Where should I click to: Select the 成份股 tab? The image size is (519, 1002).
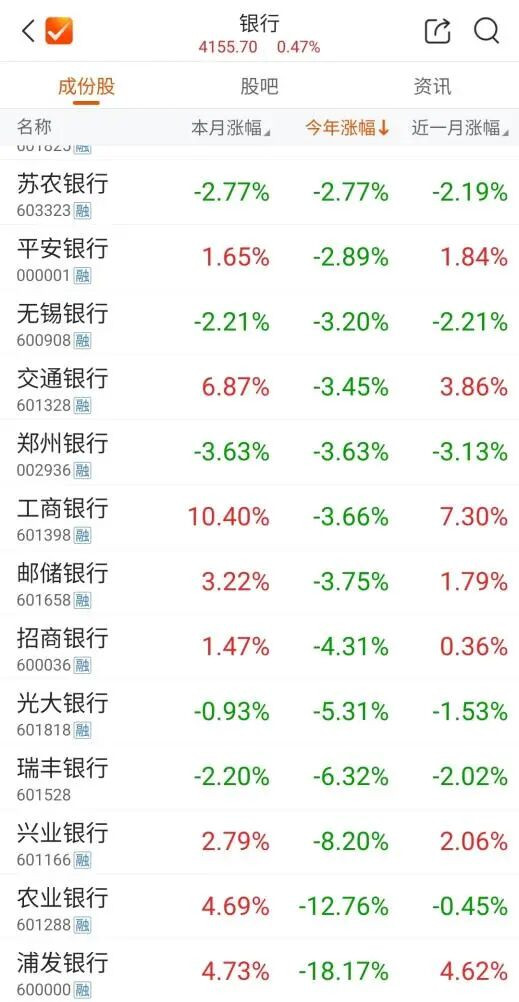[86, 86]
